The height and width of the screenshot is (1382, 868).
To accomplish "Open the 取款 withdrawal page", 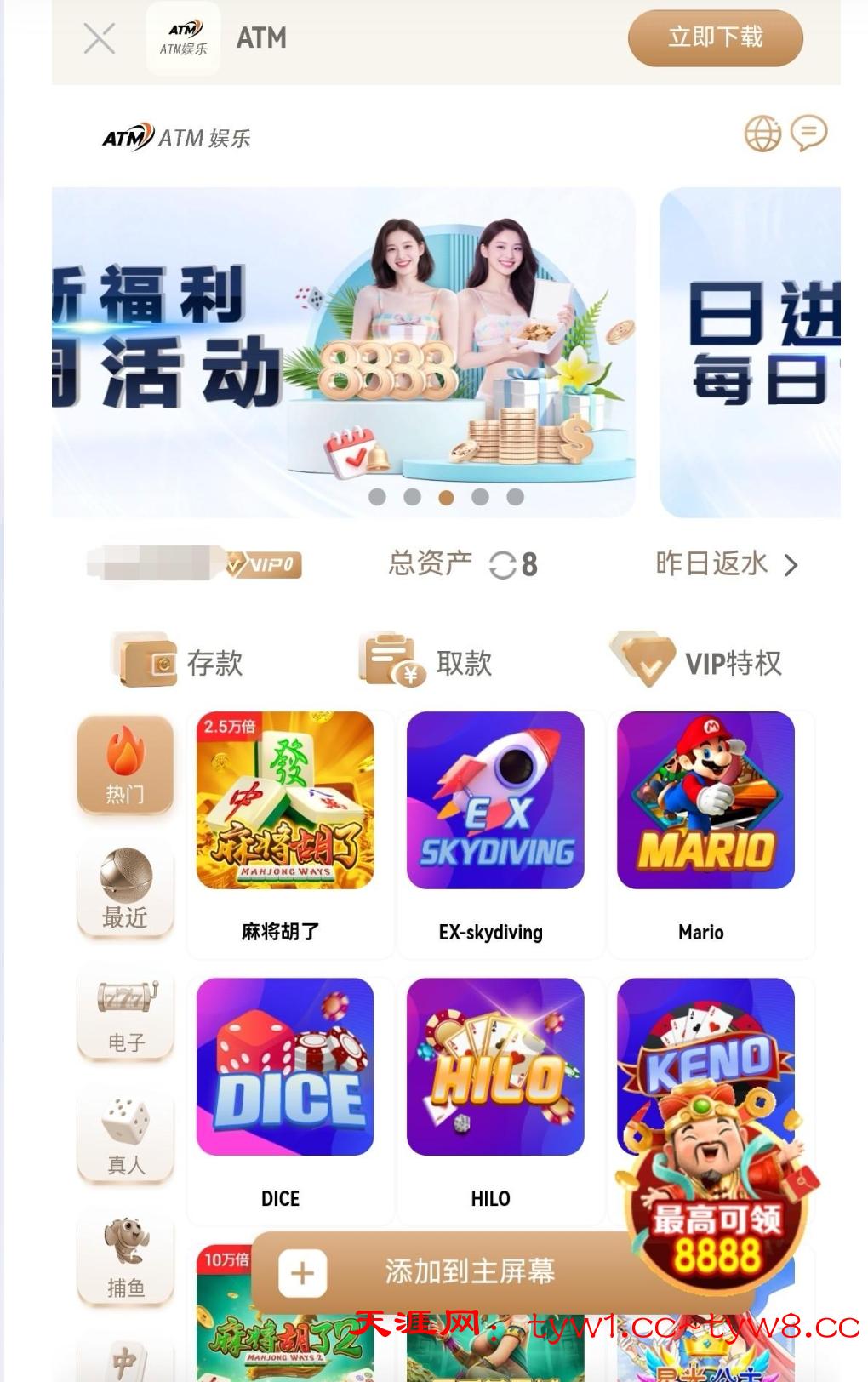I will 427,662.
